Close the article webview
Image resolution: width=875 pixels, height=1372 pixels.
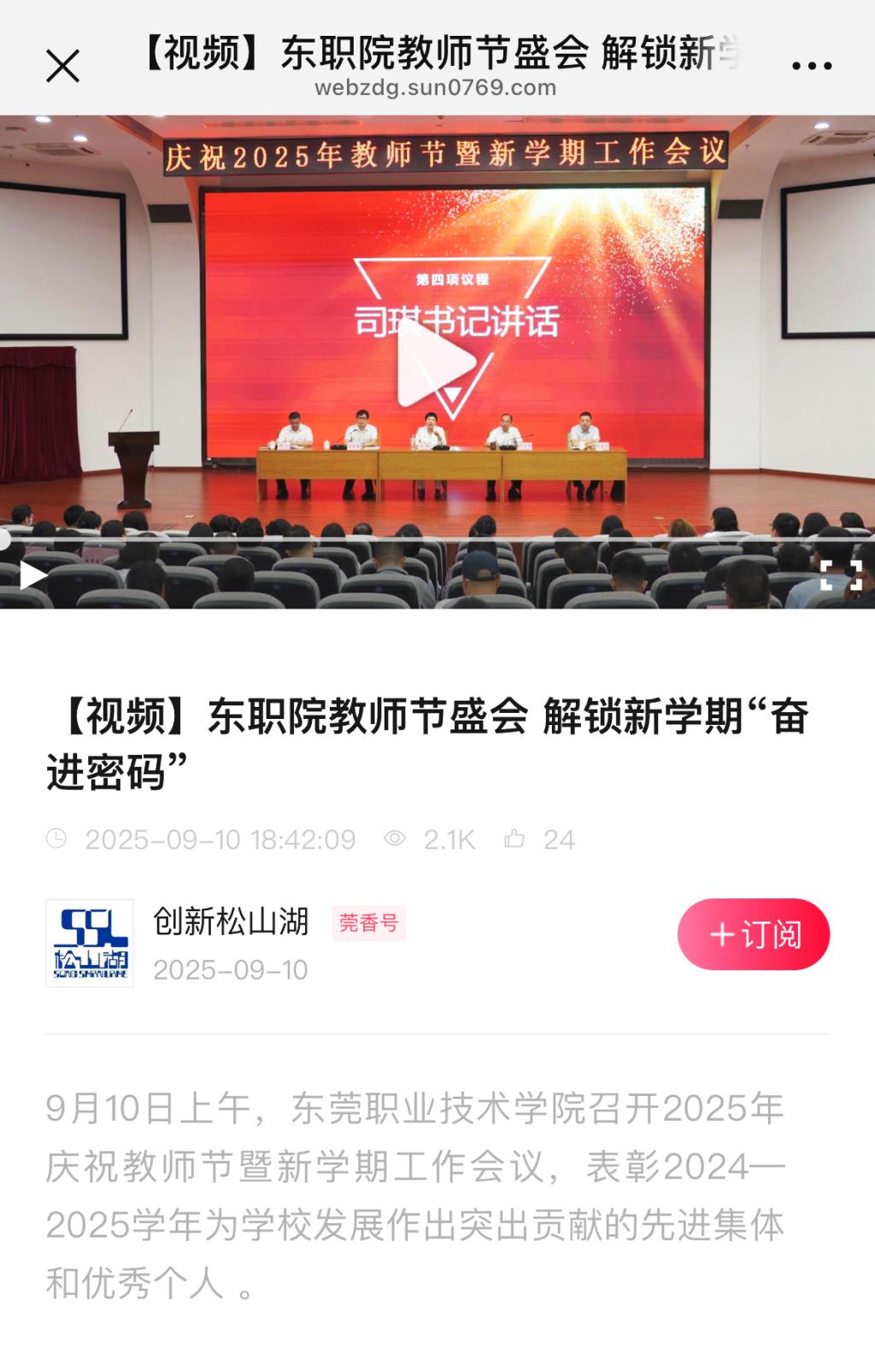tap(62, 66)
